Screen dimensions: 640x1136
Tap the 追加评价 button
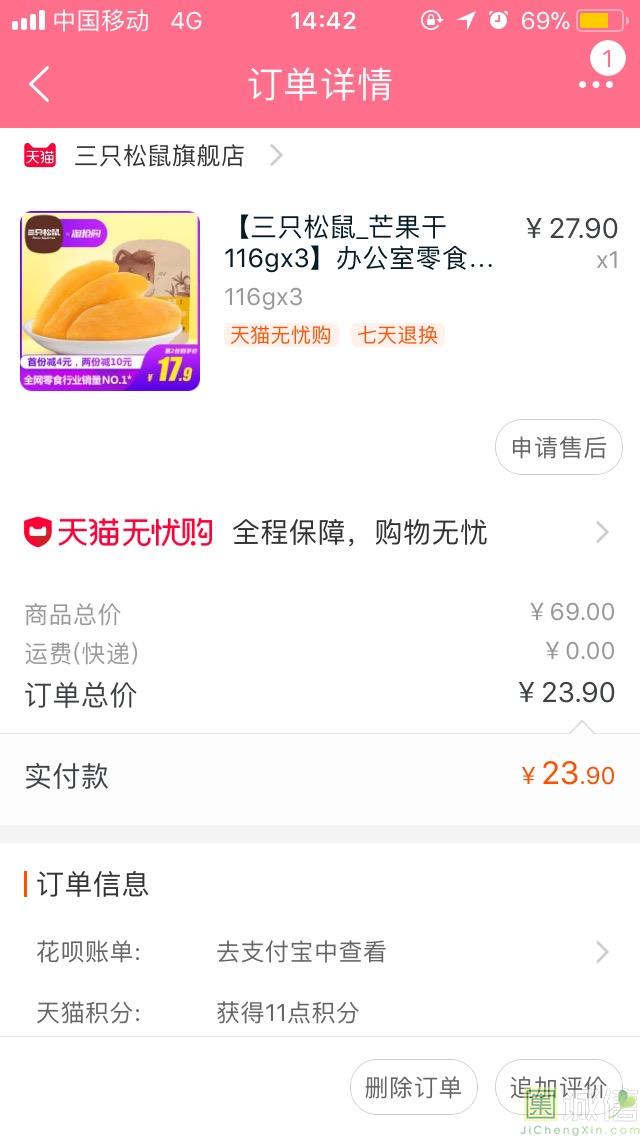coord(558,1087)
